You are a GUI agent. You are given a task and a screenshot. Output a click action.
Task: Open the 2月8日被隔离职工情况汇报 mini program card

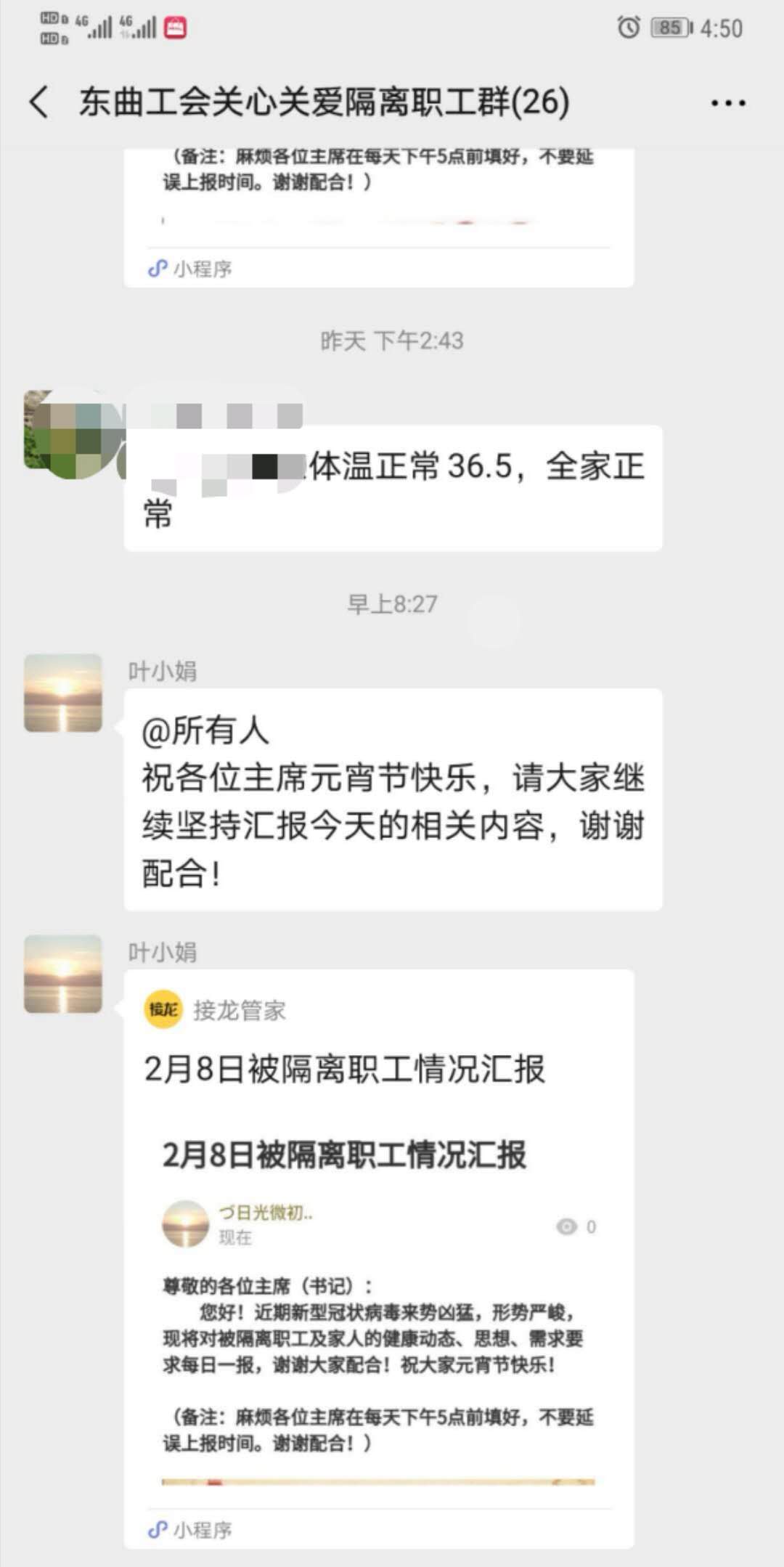pyautogui.click(x=378, y=1249)
